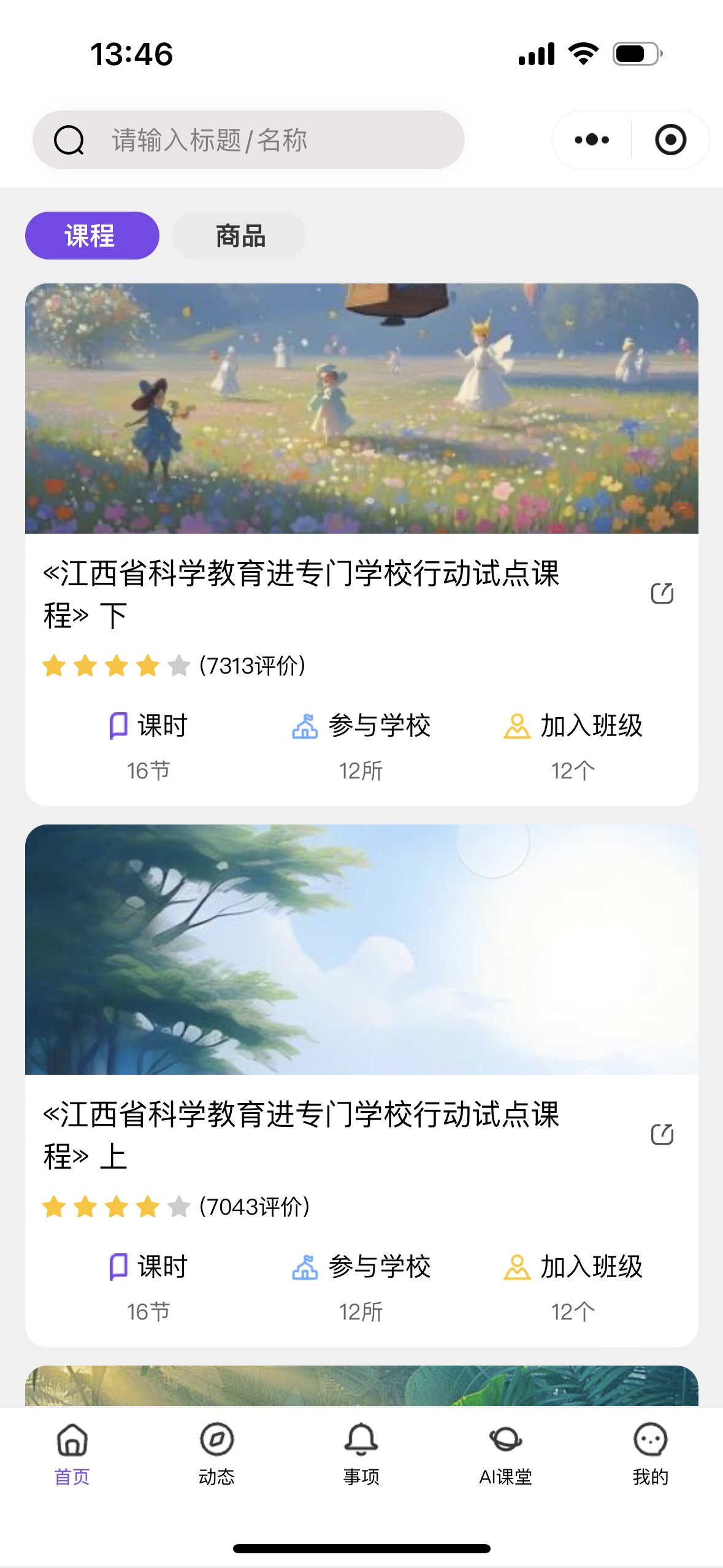
Task: Tap the share icon on the second course card
Action: pos(662,1134)
